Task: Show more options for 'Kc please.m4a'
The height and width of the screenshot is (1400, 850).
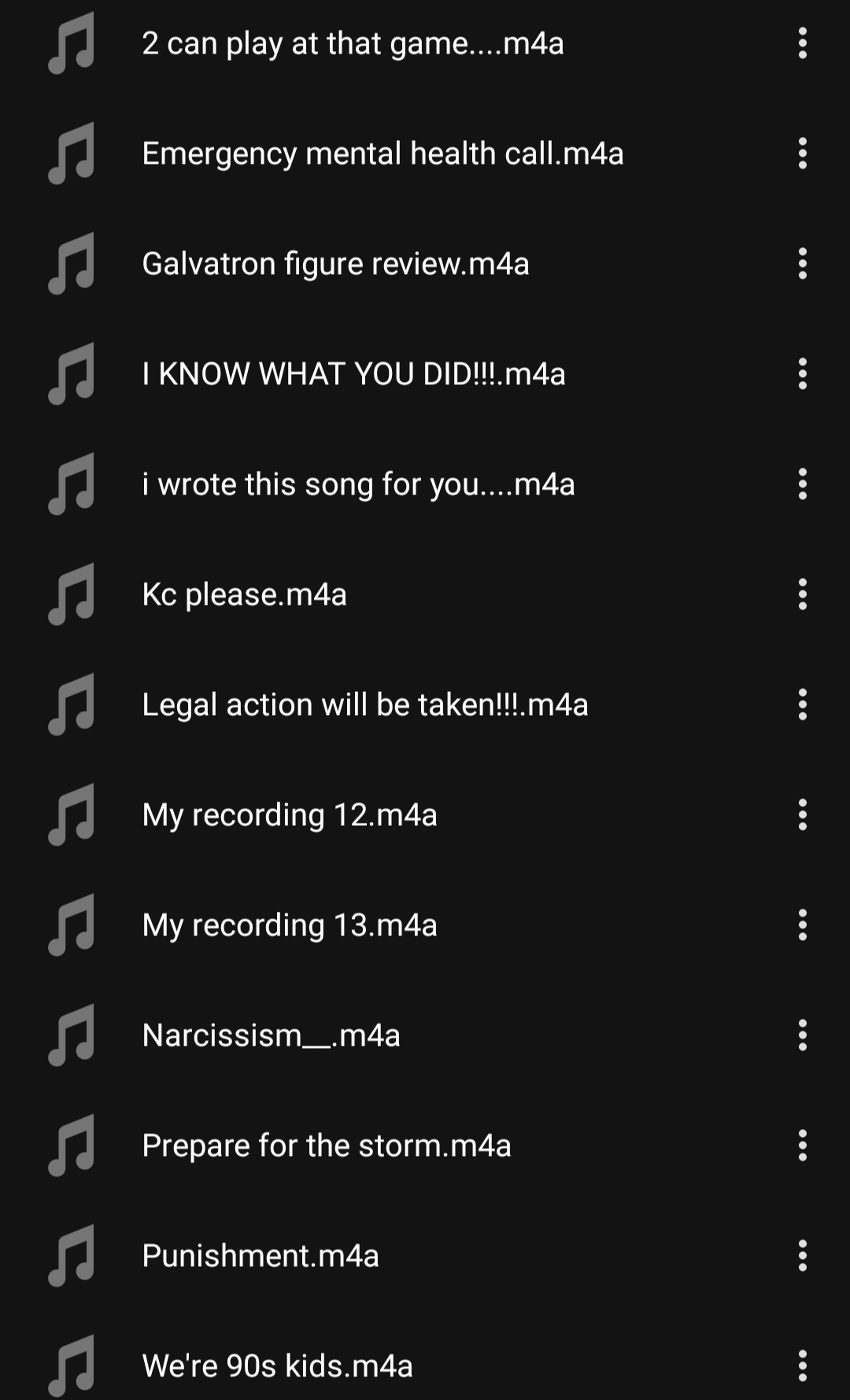Action: coord(802,594)
